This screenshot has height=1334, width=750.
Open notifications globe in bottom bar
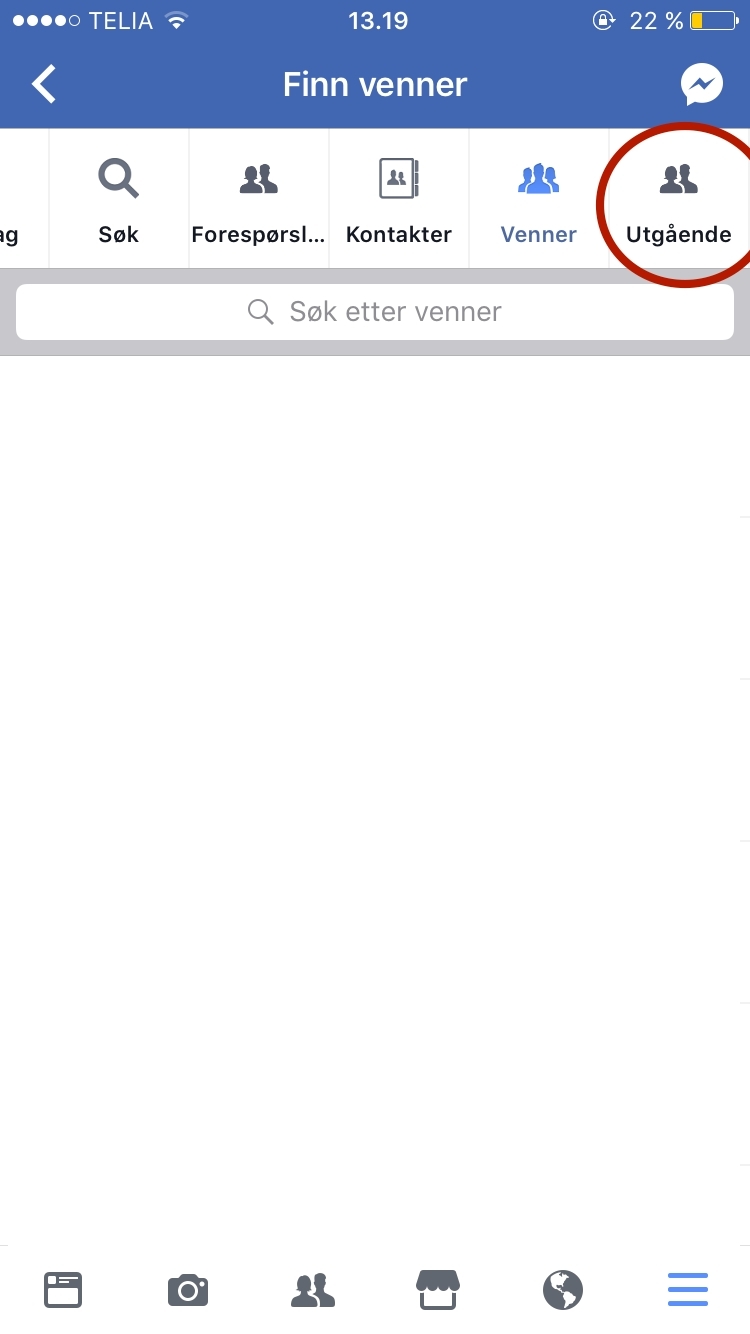coord(563,1290)
